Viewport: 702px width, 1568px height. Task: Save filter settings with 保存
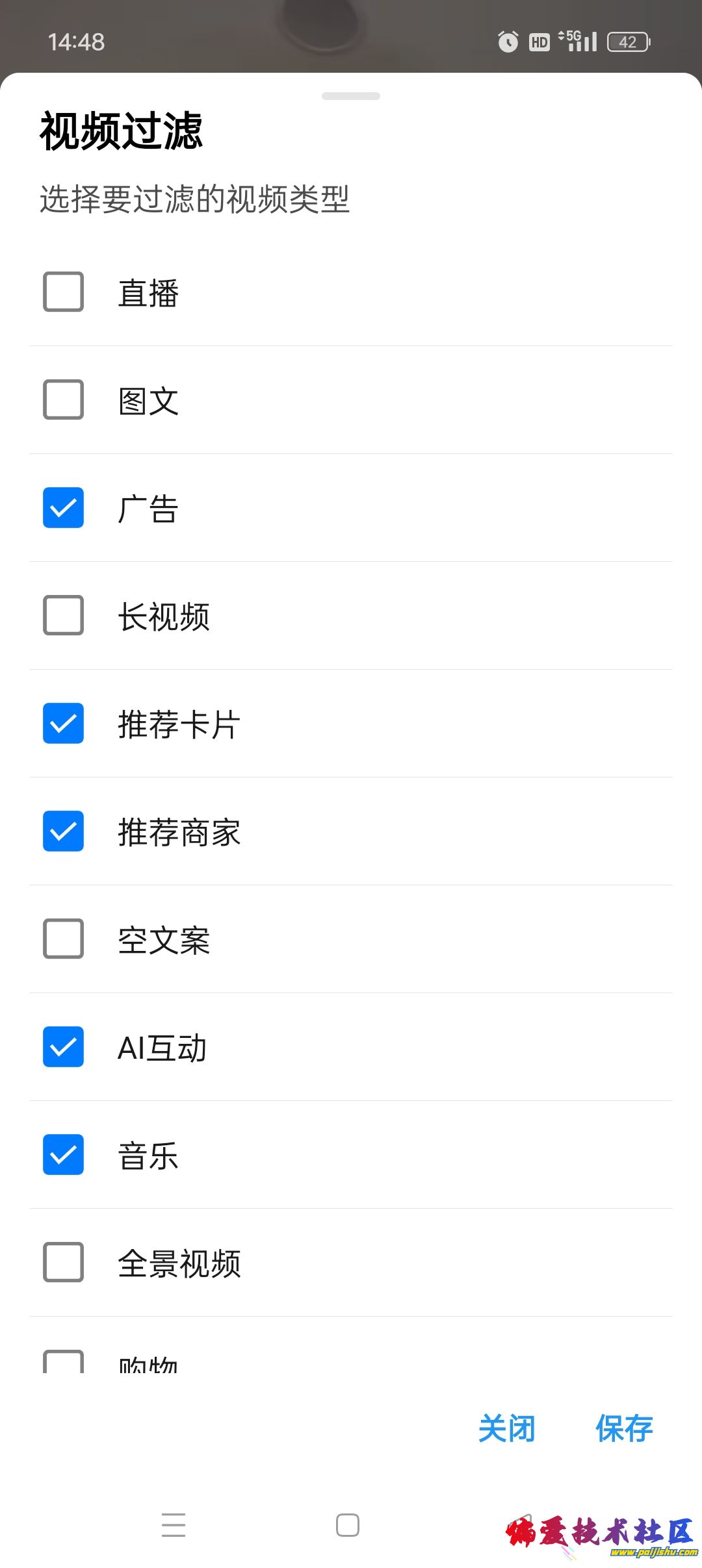click(624, 1429)
